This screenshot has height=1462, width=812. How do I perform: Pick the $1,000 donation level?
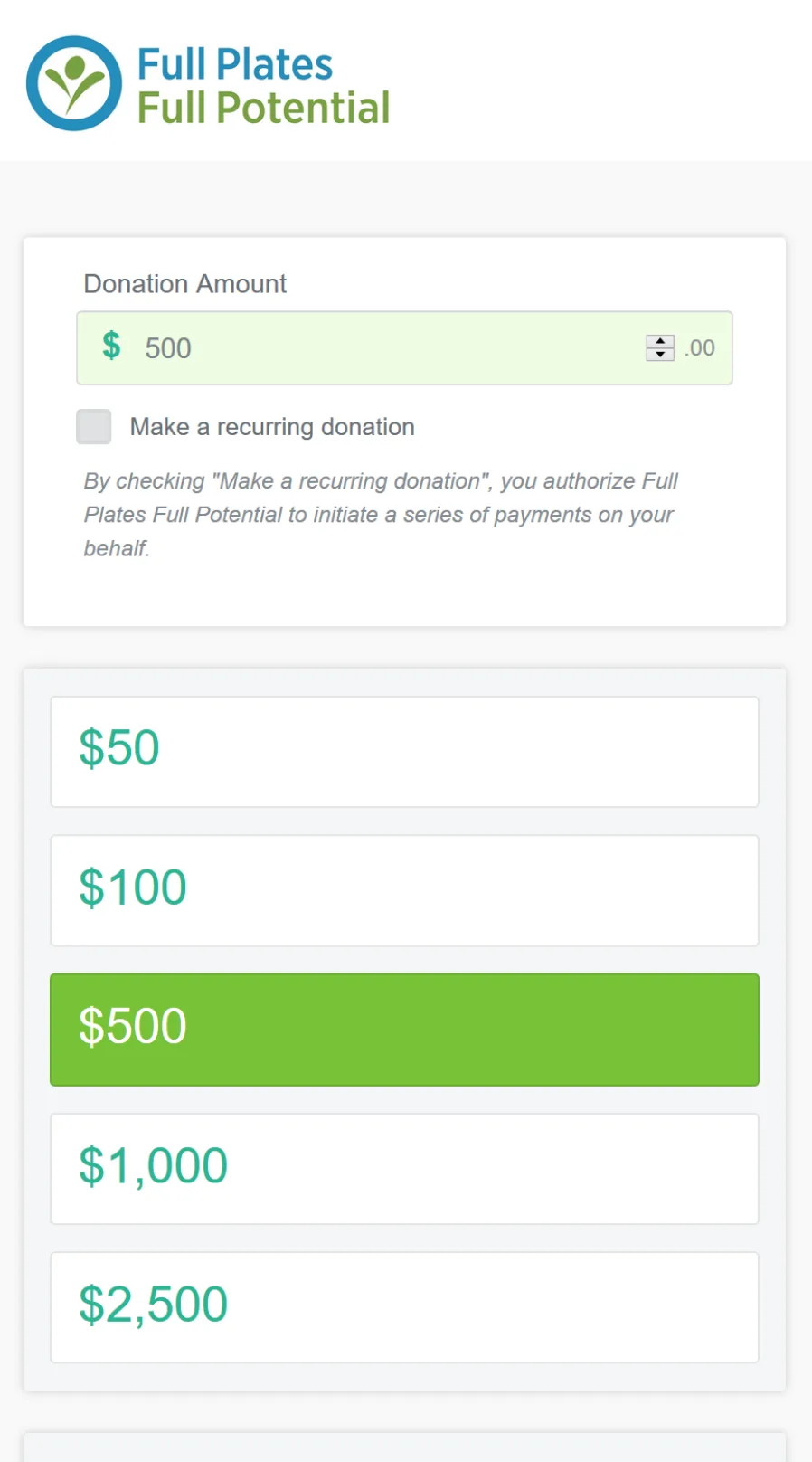click(x=404, y=1169)
